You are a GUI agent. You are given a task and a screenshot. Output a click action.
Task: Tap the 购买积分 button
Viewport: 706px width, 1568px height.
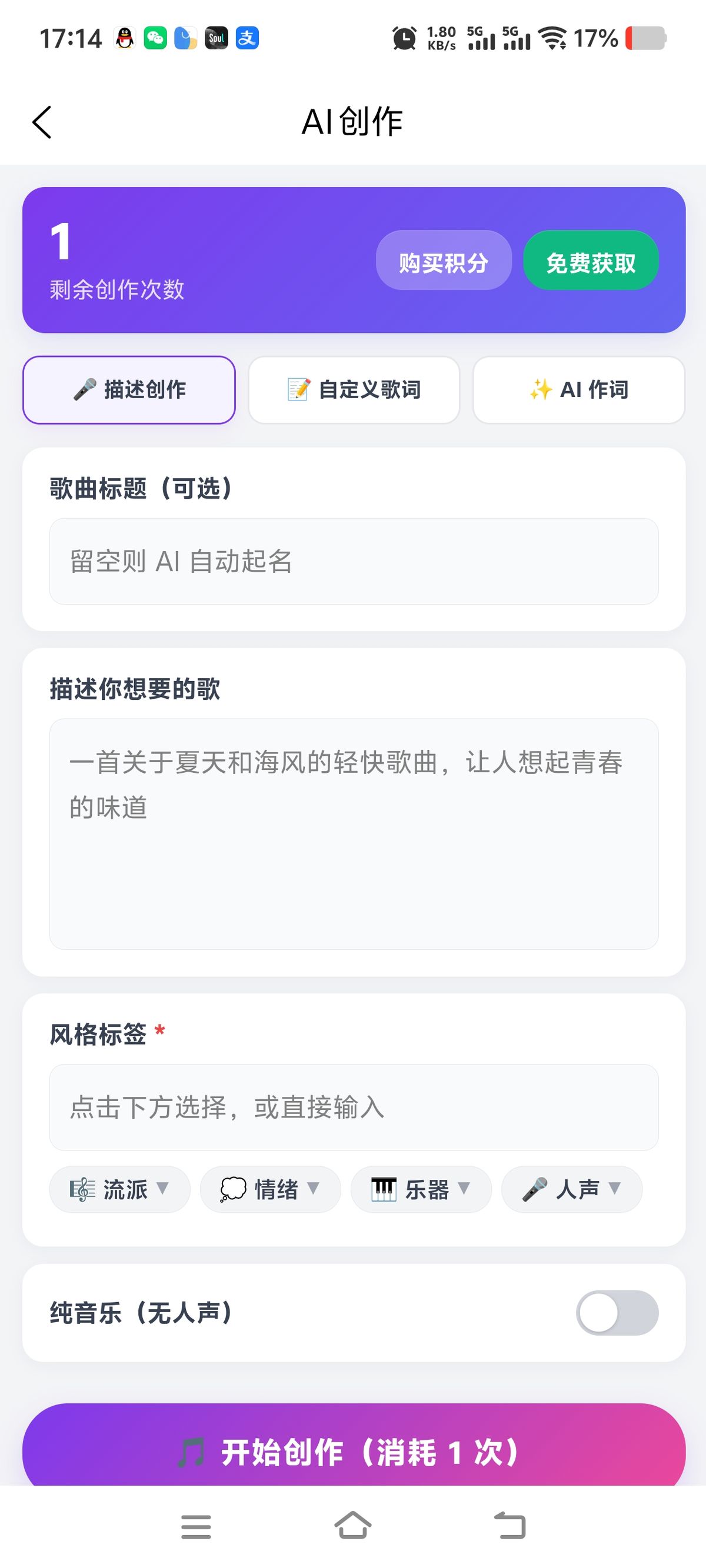[x=444, y=261]
